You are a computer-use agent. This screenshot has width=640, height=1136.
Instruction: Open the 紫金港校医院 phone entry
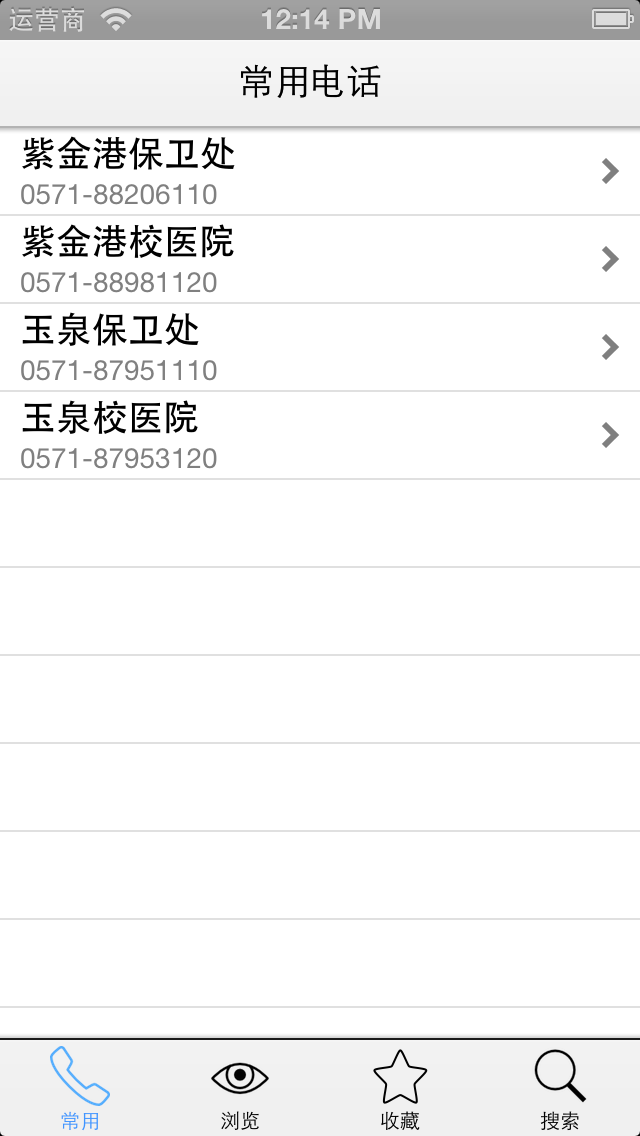point(320,259)
